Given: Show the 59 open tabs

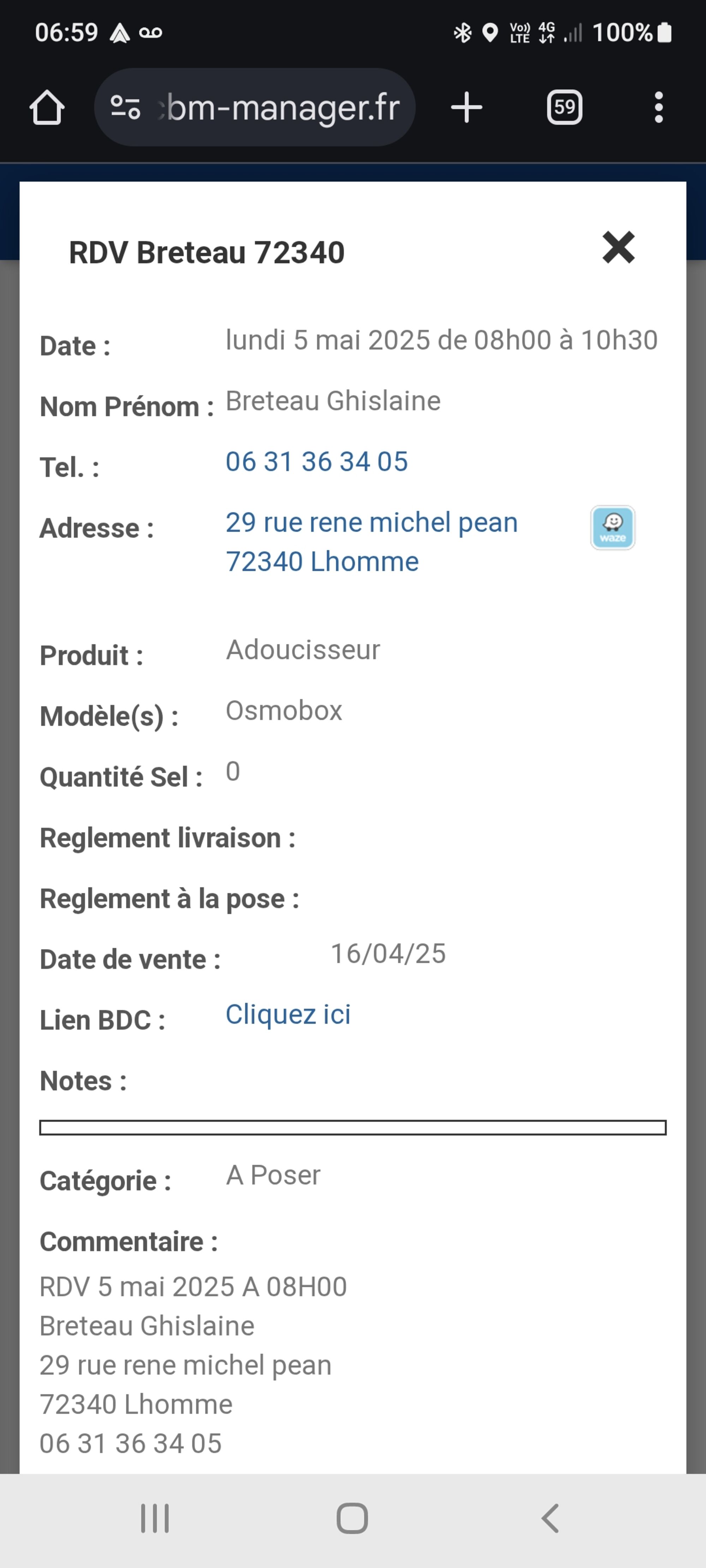Looking at the screenshot, I should 564,108.
